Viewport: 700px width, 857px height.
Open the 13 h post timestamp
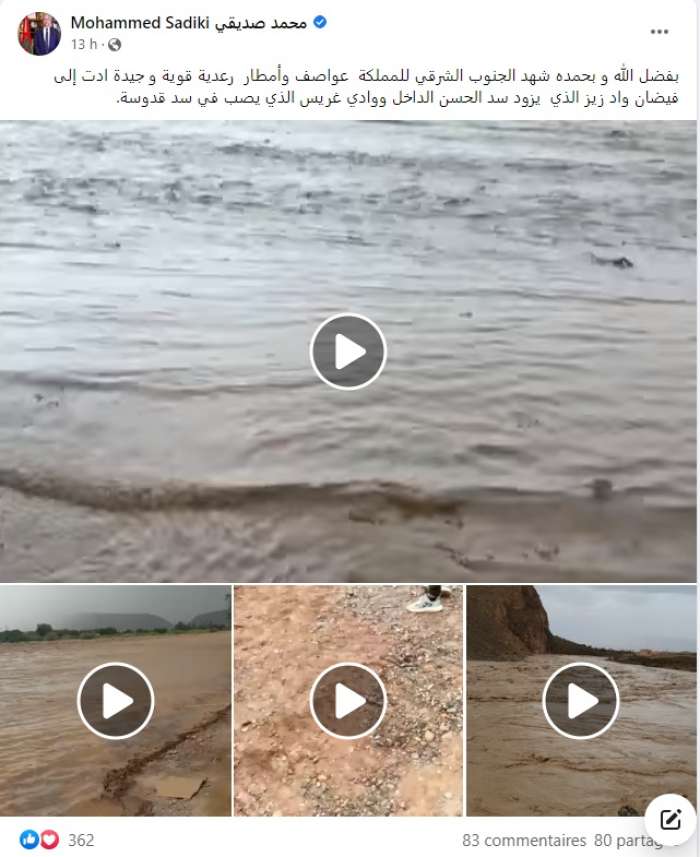pos(84,45)
